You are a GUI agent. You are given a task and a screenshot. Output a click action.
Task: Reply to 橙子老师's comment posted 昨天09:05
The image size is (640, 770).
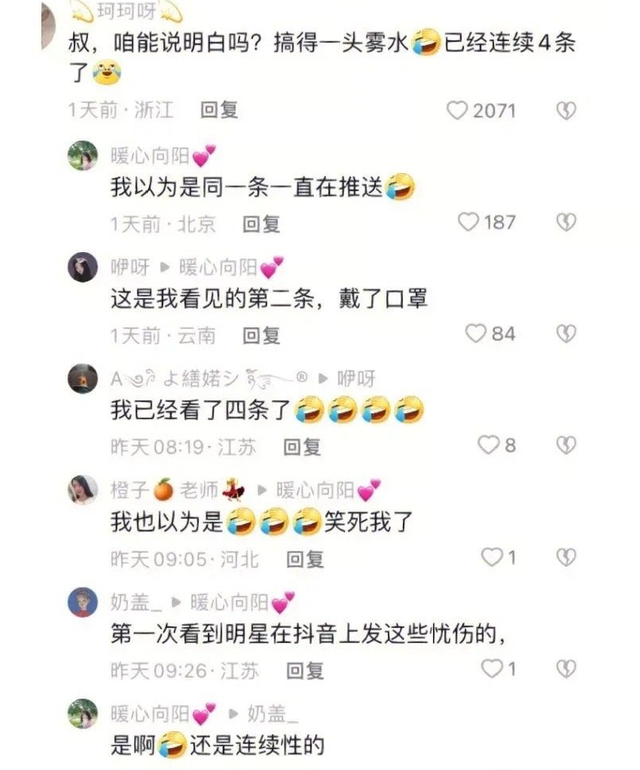(303, 558)
